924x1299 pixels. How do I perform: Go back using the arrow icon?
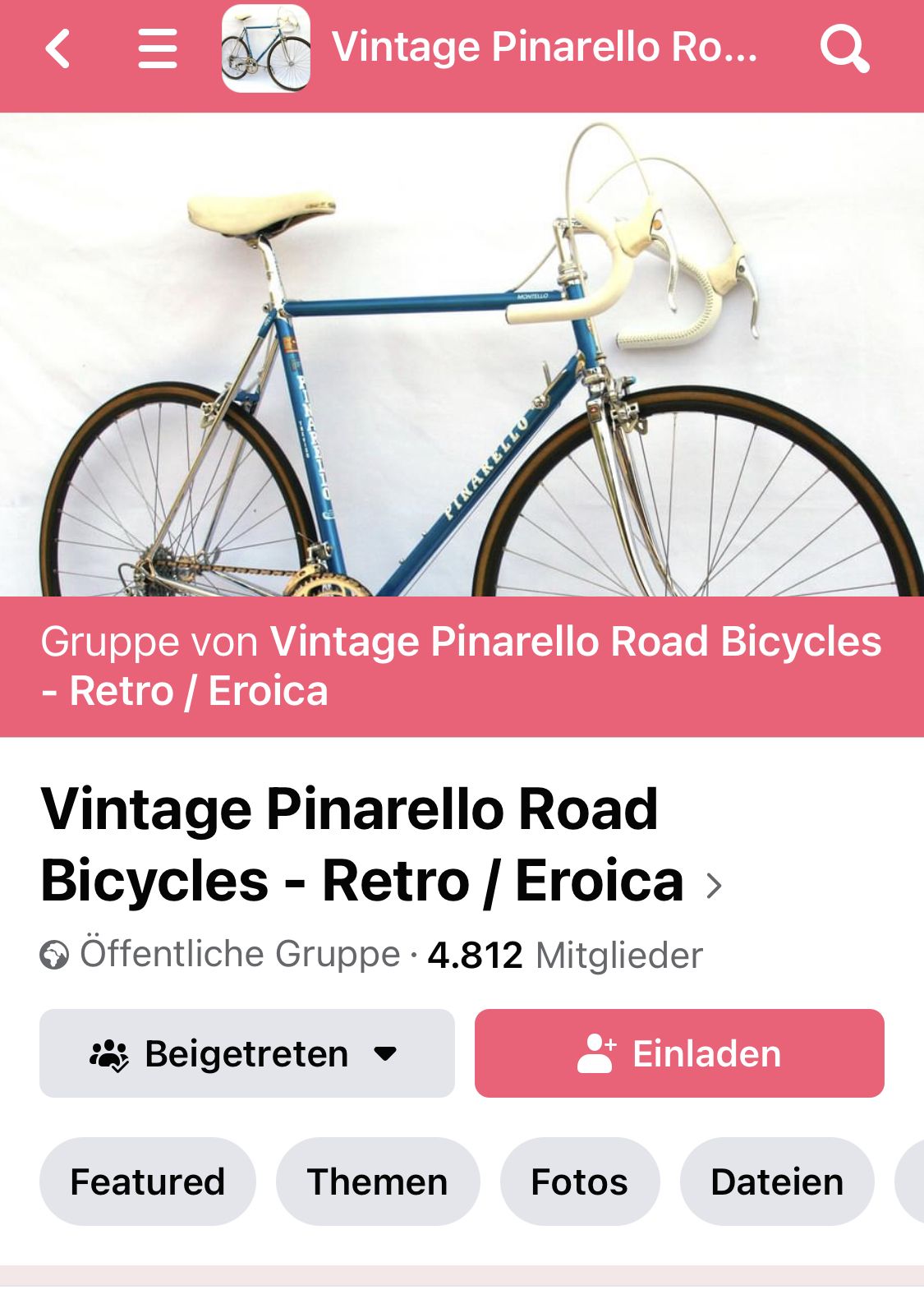pos(57,48)
